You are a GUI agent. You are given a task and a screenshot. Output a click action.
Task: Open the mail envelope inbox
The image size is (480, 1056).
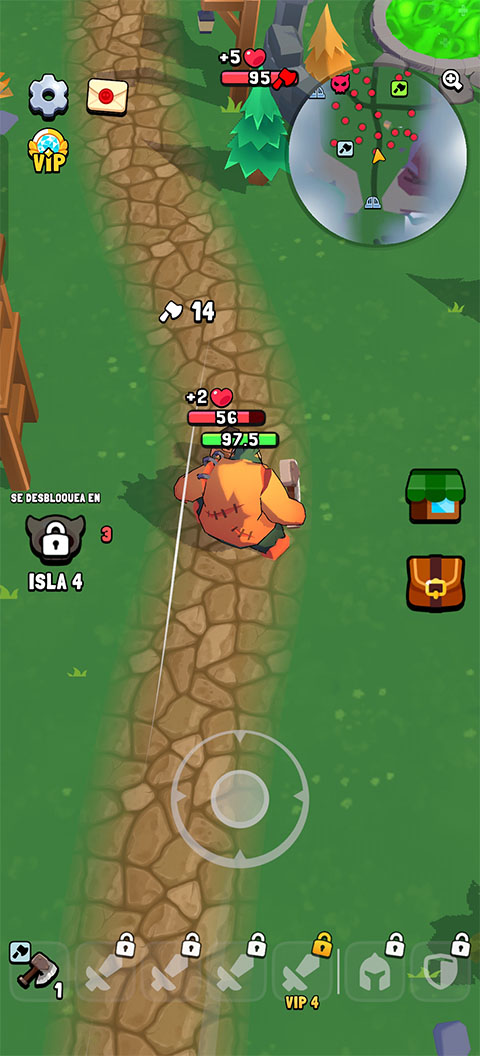point(107,96)
